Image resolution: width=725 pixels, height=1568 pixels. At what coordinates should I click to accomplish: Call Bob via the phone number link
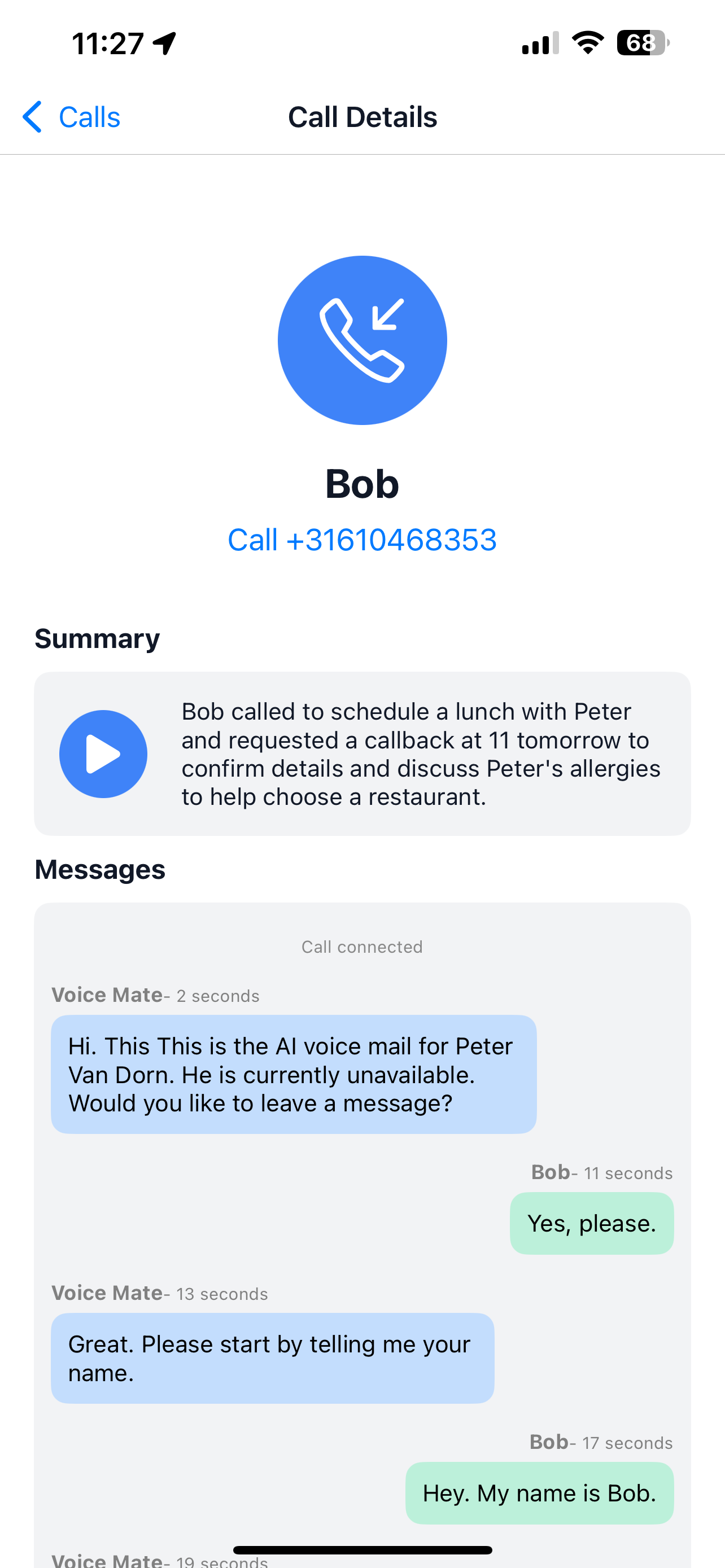pos(362,539)
